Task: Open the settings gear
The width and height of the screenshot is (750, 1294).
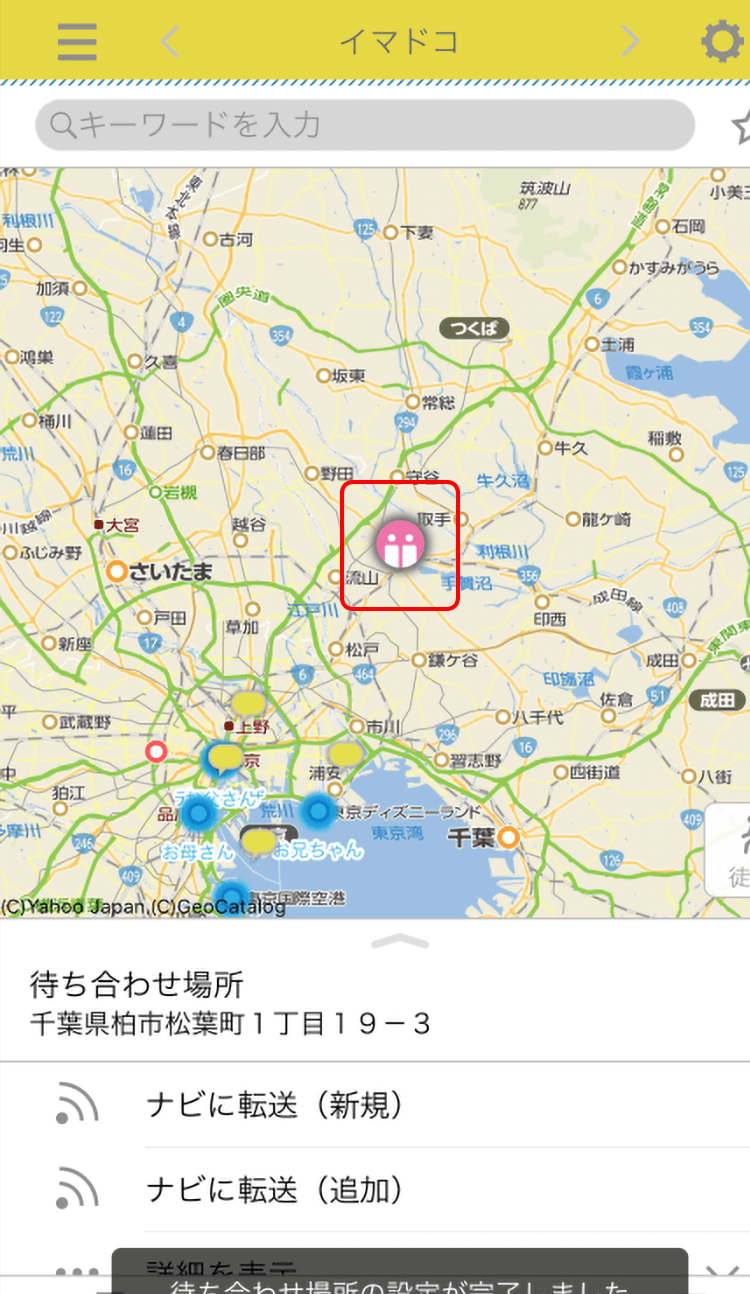Action: 721,42
